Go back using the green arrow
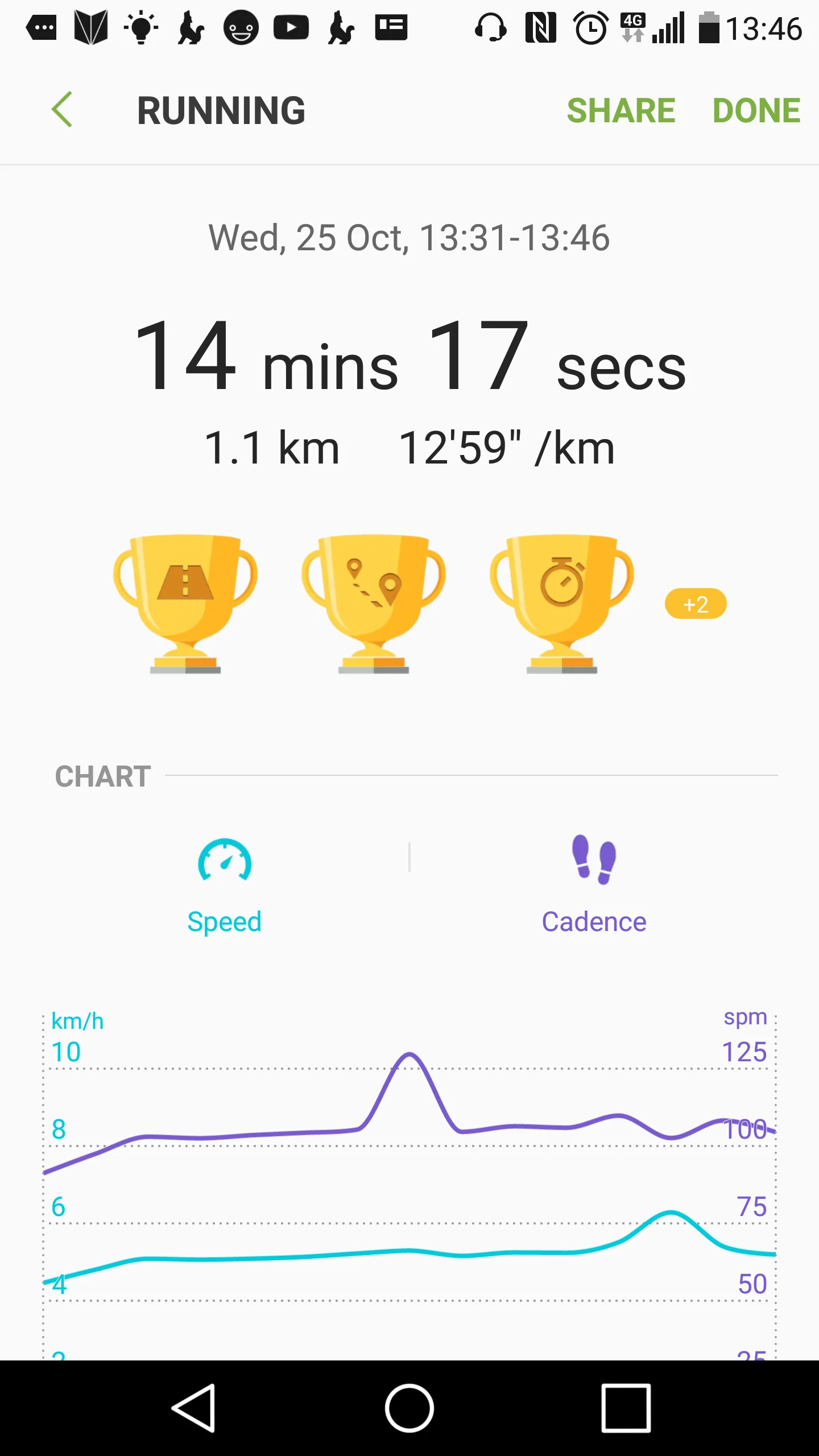Viewport: 819px width, 1456px height. tap(62, 110)
